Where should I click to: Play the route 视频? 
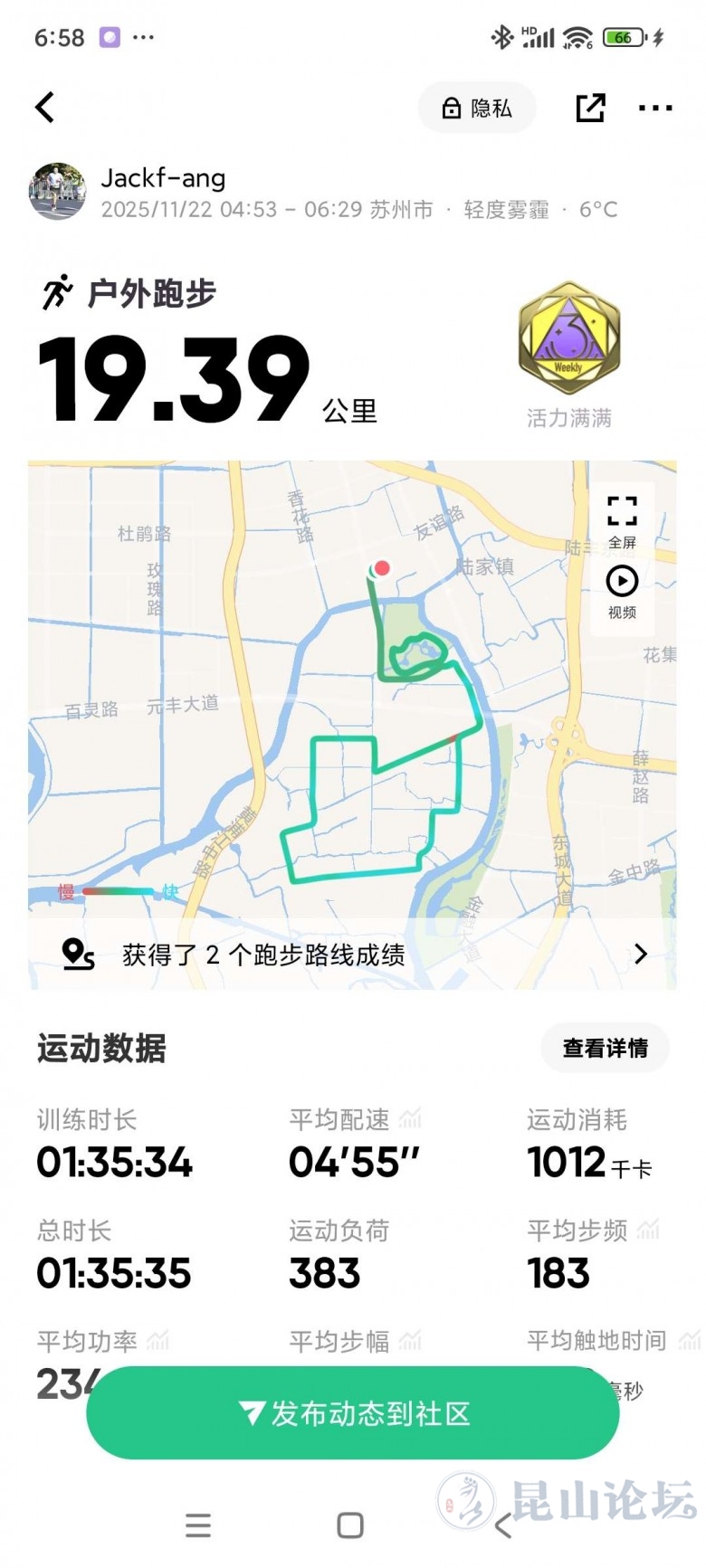[x=622, y=592]
